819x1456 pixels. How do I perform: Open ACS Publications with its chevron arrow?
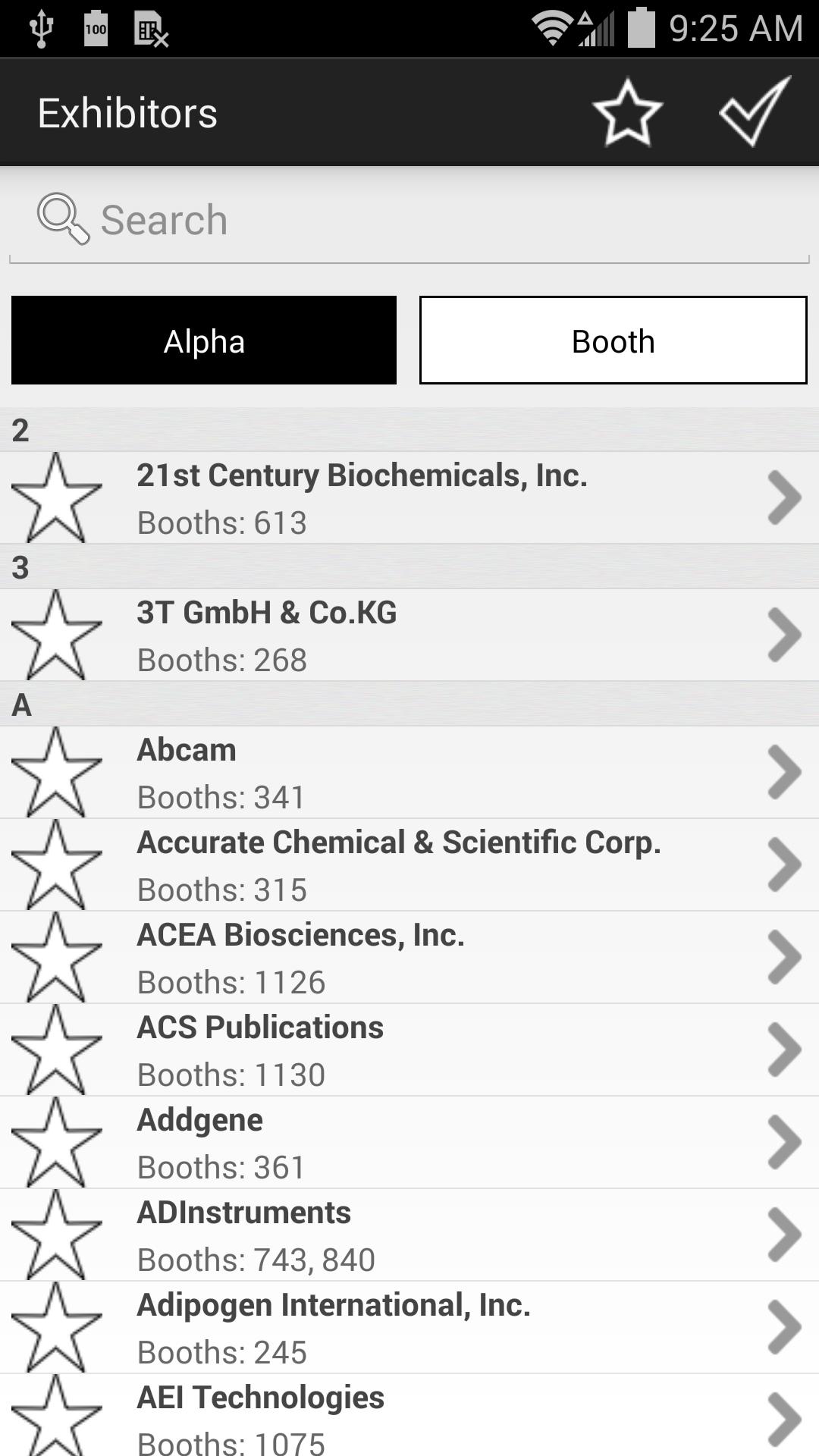coord(785,1050)
